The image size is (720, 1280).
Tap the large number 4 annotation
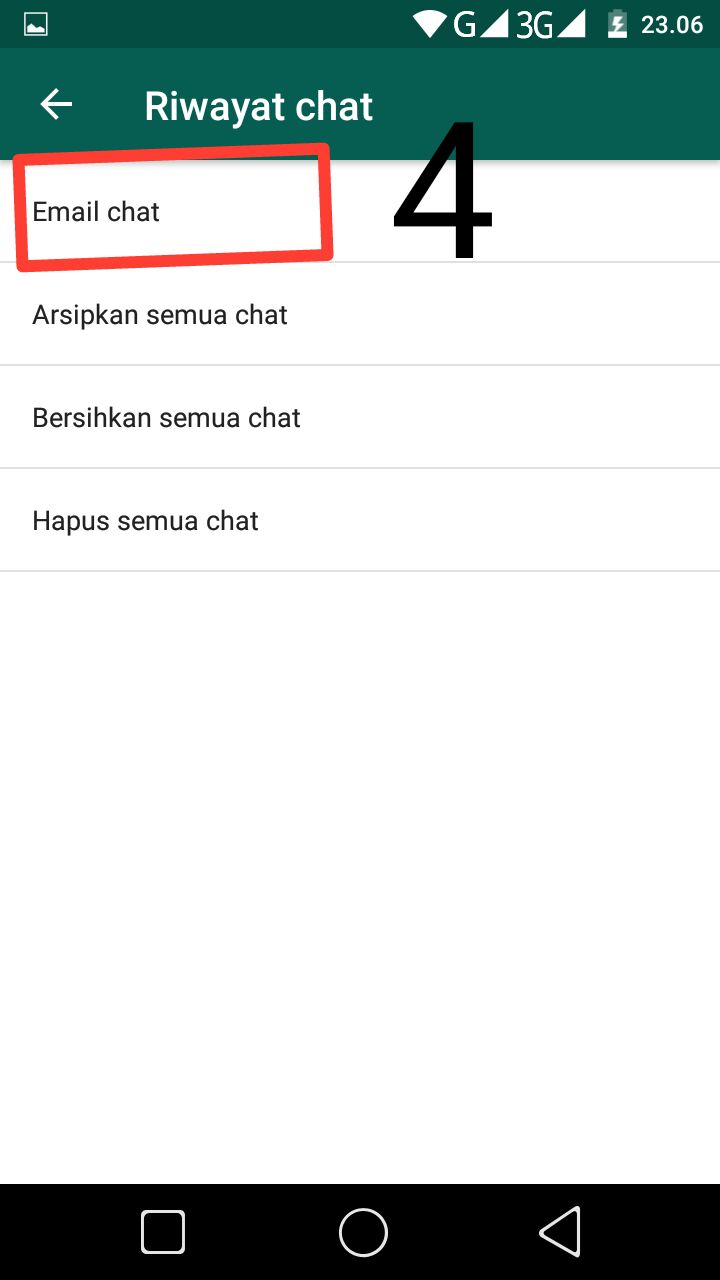pos(443,195)
